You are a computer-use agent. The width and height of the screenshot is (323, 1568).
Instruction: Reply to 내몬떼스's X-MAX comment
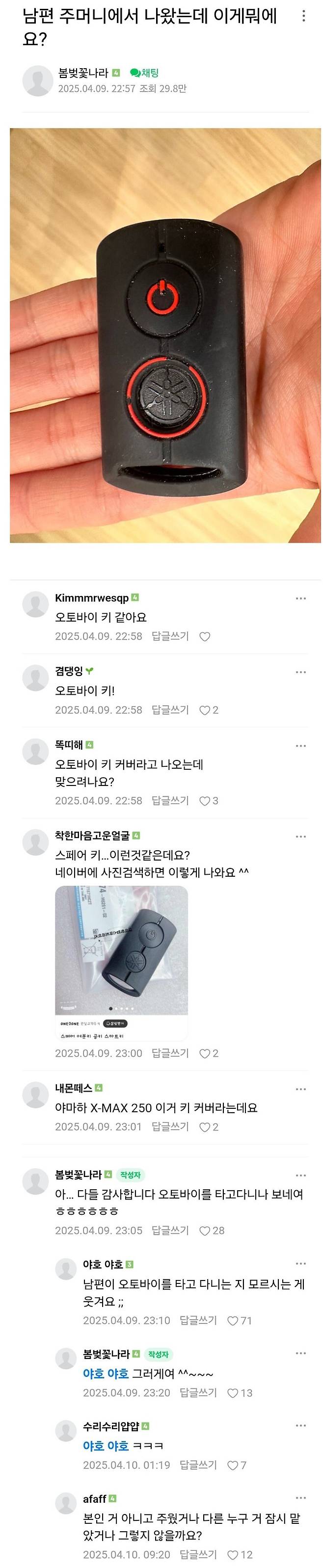tap(170, 1127)
